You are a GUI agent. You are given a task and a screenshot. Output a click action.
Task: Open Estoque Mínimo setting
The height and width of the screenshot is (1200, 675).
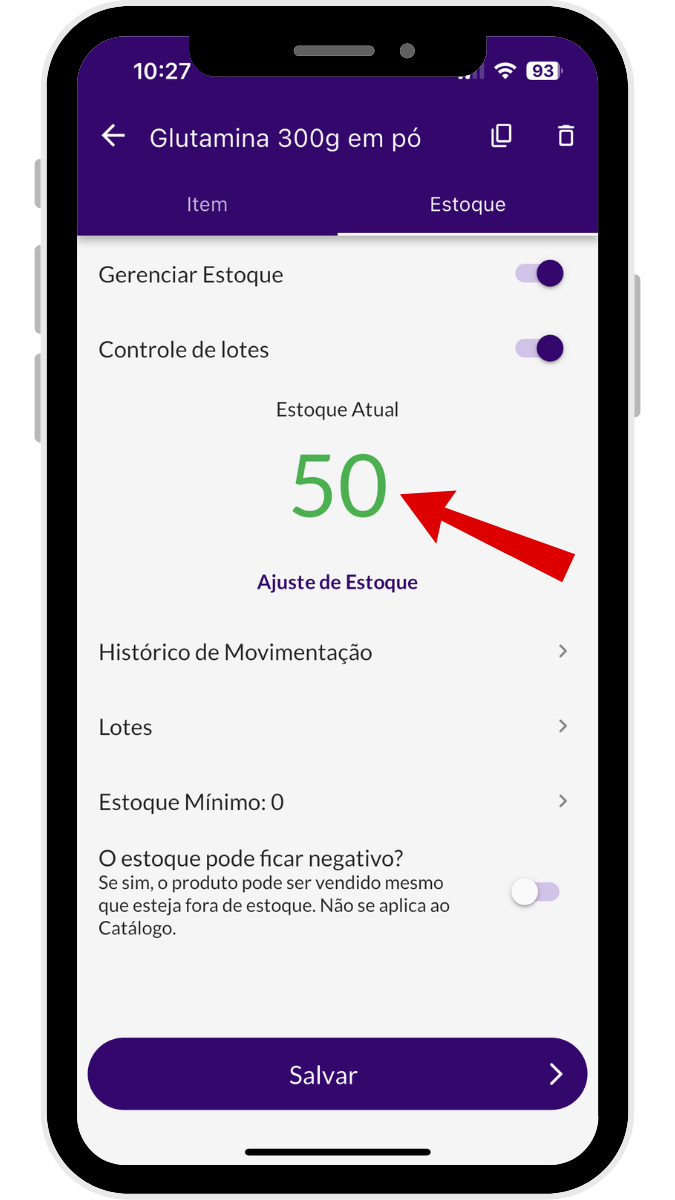coord(336,802)
